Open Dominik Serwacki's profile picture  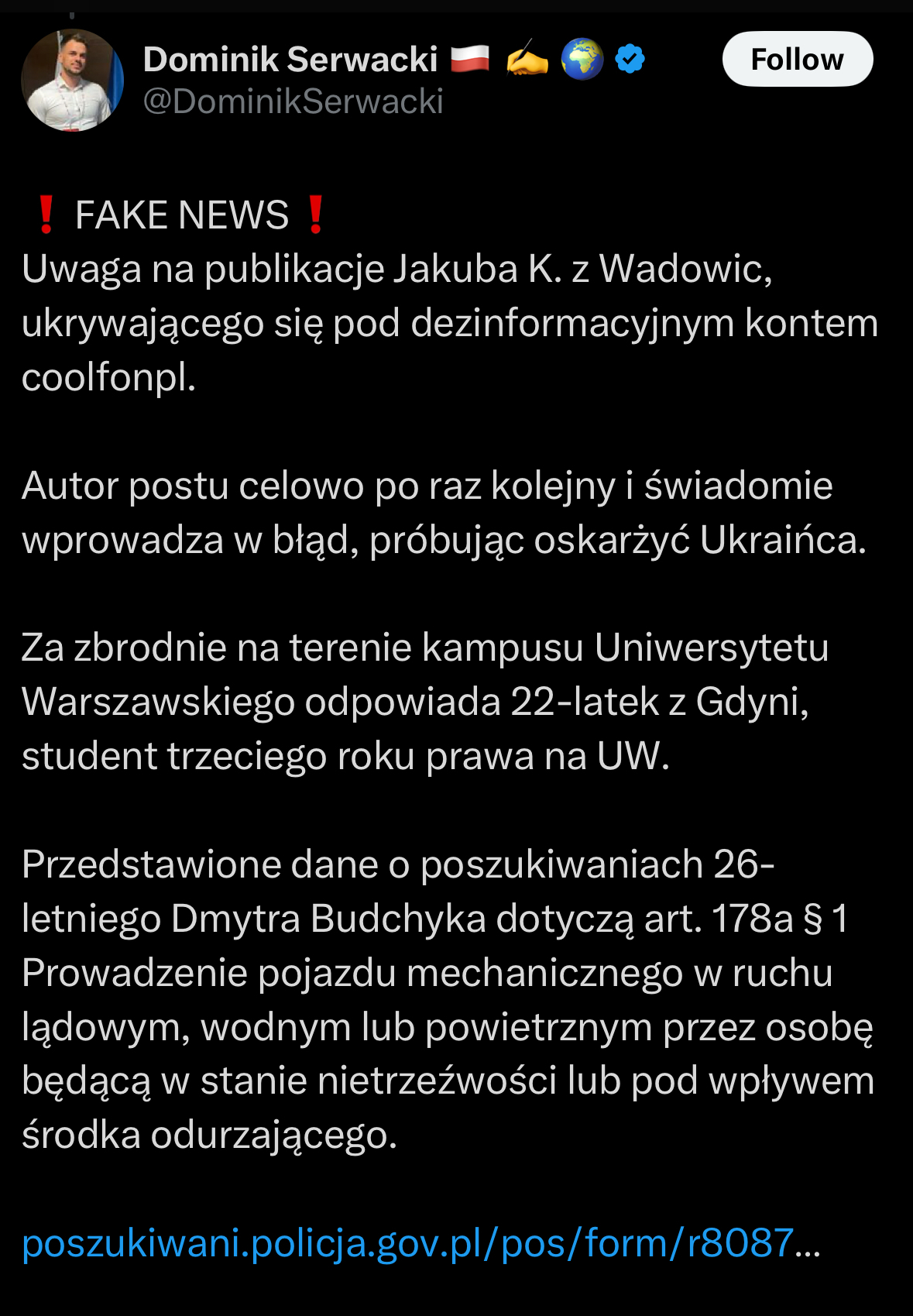[x=72, y=81]
